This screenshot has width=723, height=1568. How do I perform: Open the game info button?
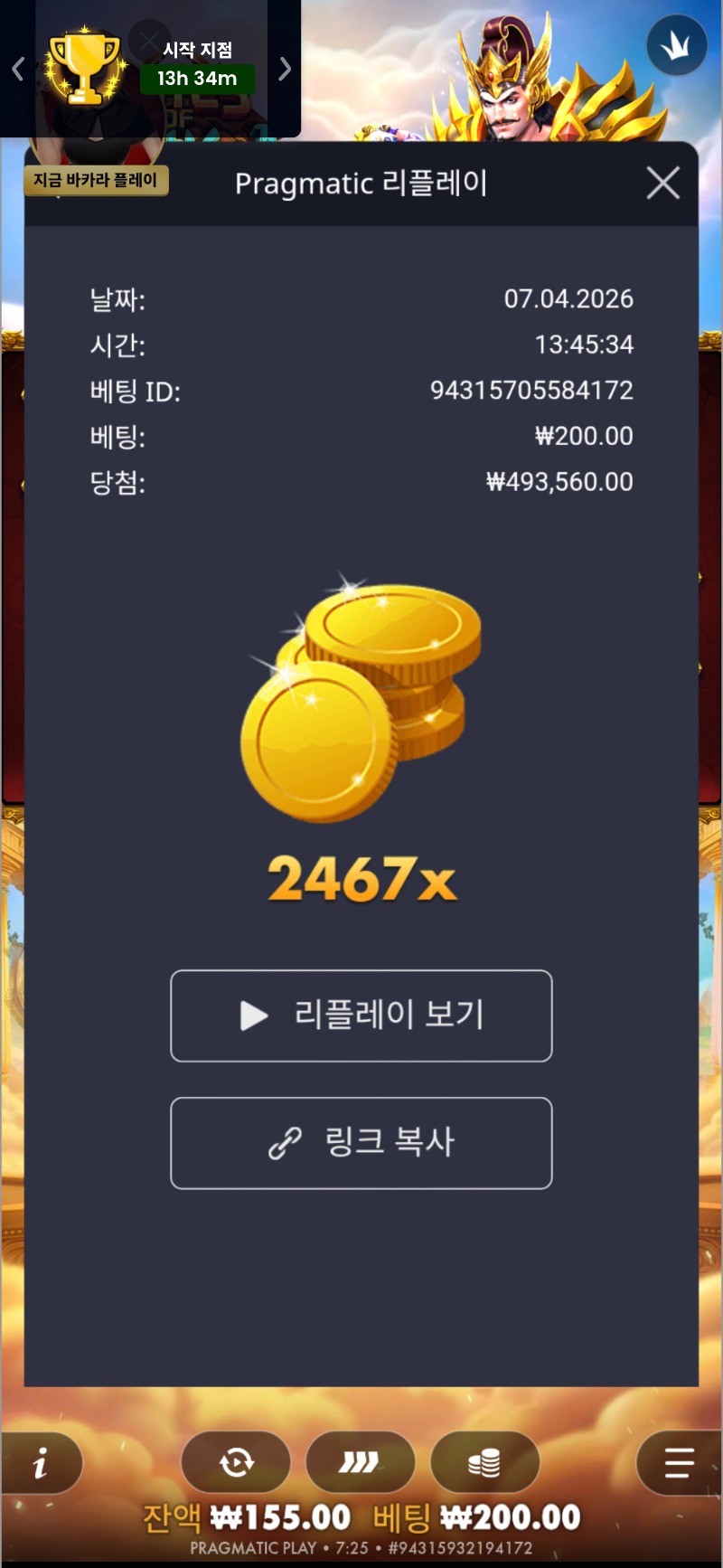click(41, 1462)
